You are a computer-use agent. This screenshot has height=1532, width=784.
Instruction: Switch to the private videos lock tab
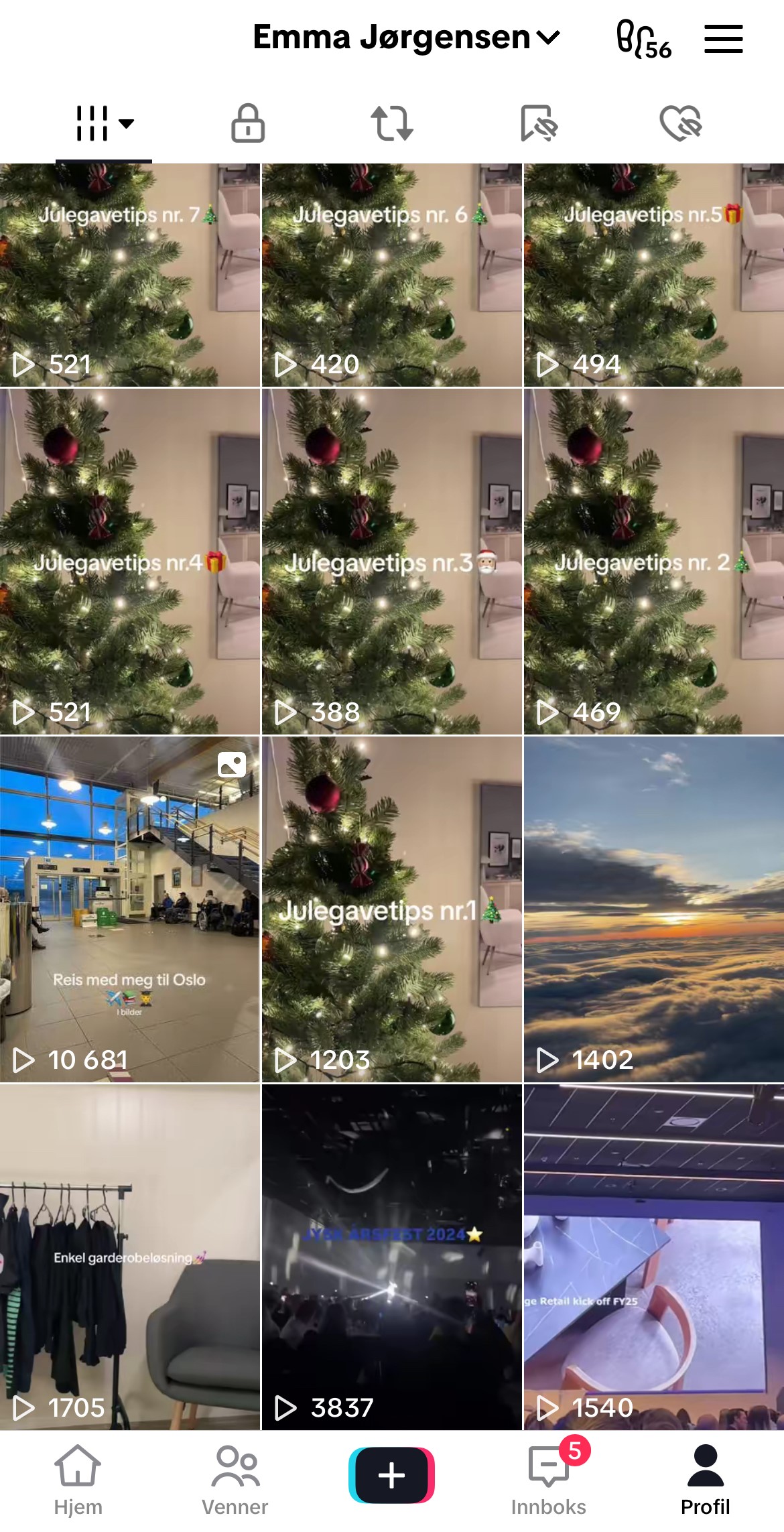click(x=248, y=123)
